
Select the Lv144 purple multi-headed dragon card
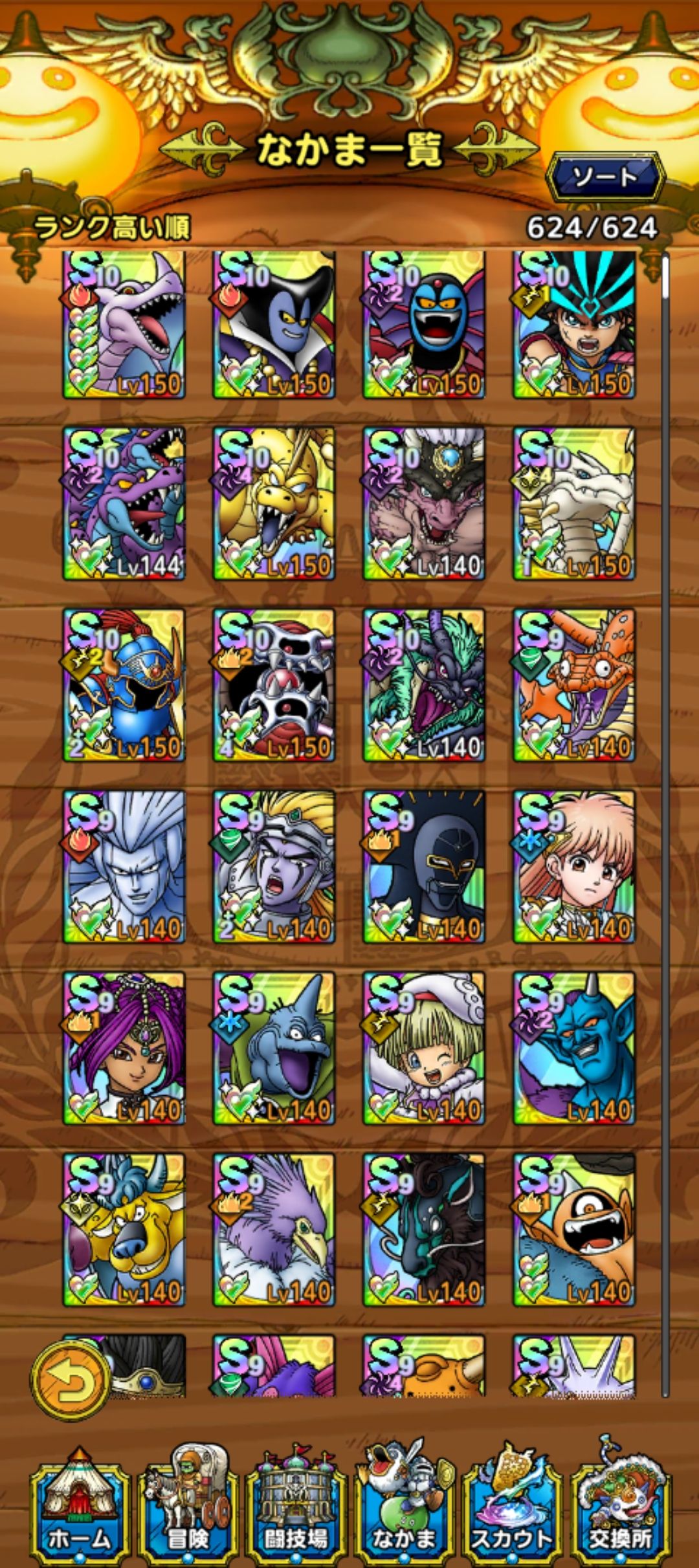click(x=124, y=503)
